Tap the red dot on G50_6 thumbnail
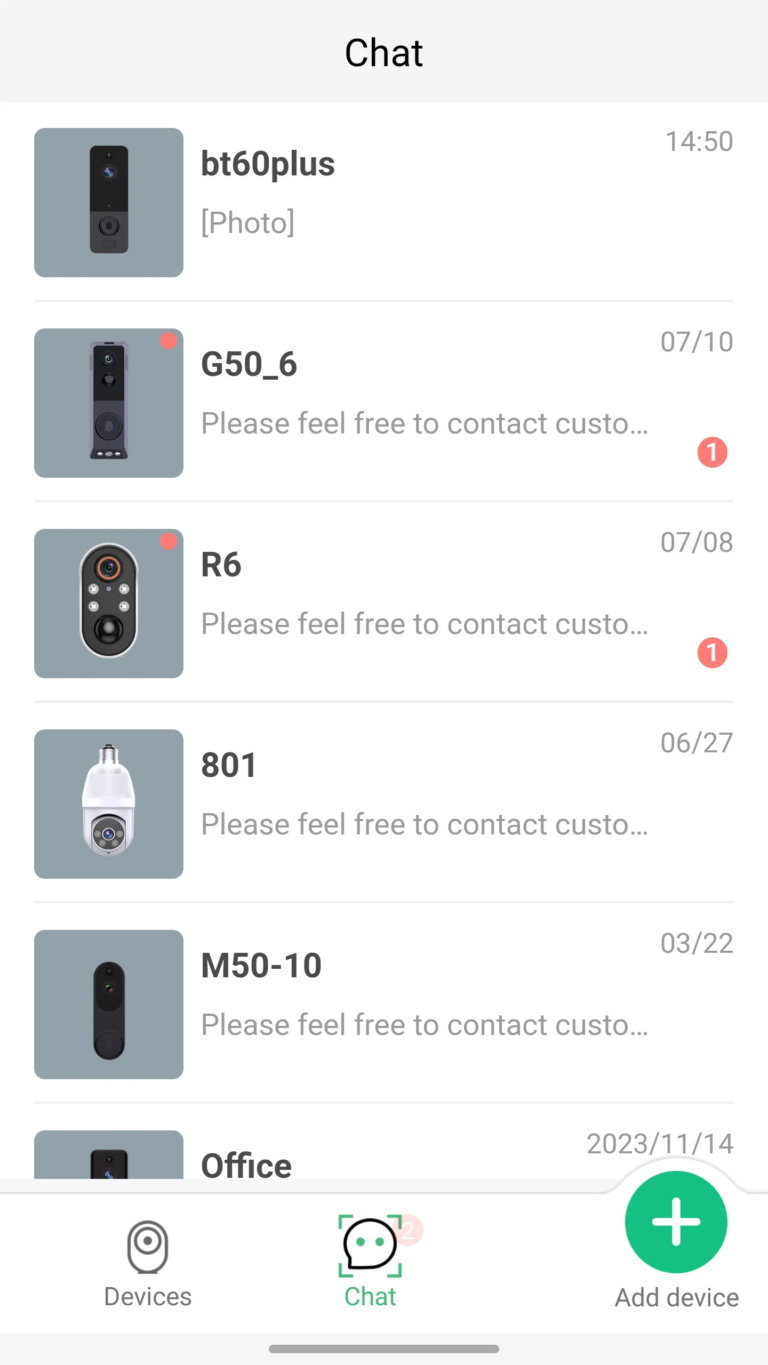 168,341
